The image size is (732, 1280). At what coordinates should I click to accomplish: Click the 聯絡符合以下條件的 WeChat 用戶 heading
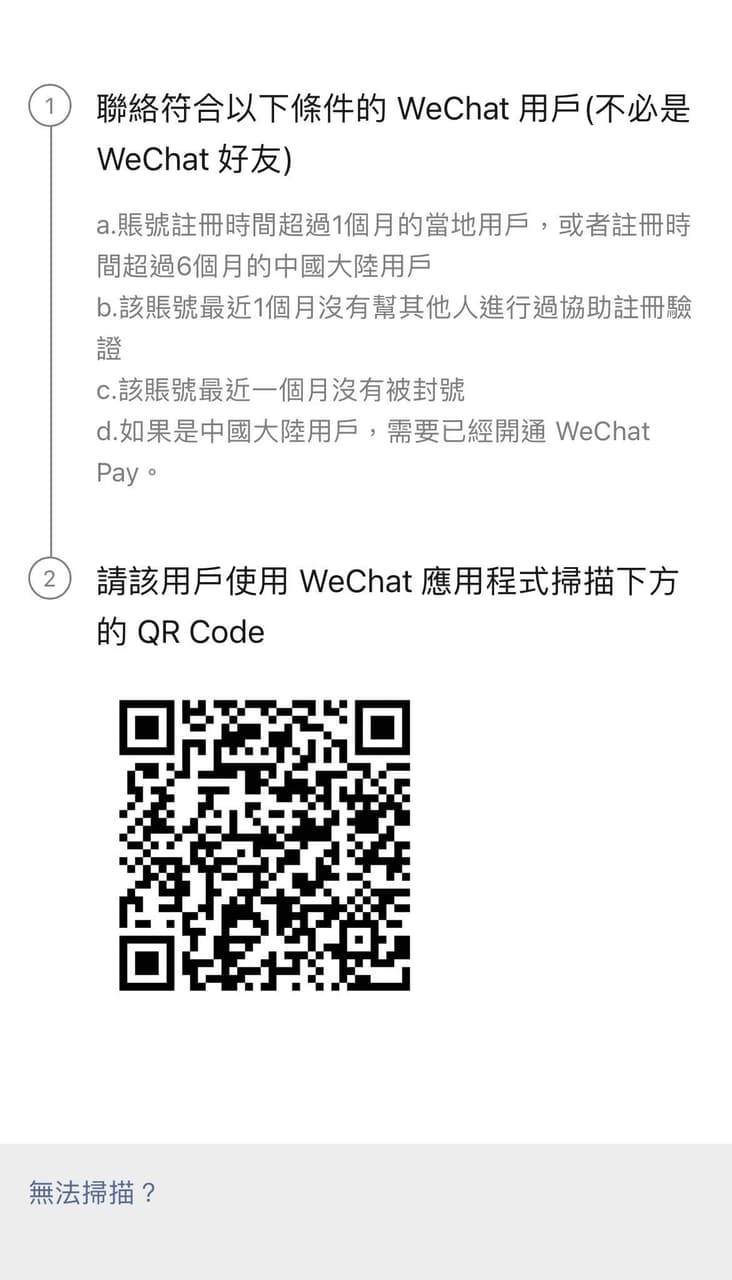click(390, 110)
